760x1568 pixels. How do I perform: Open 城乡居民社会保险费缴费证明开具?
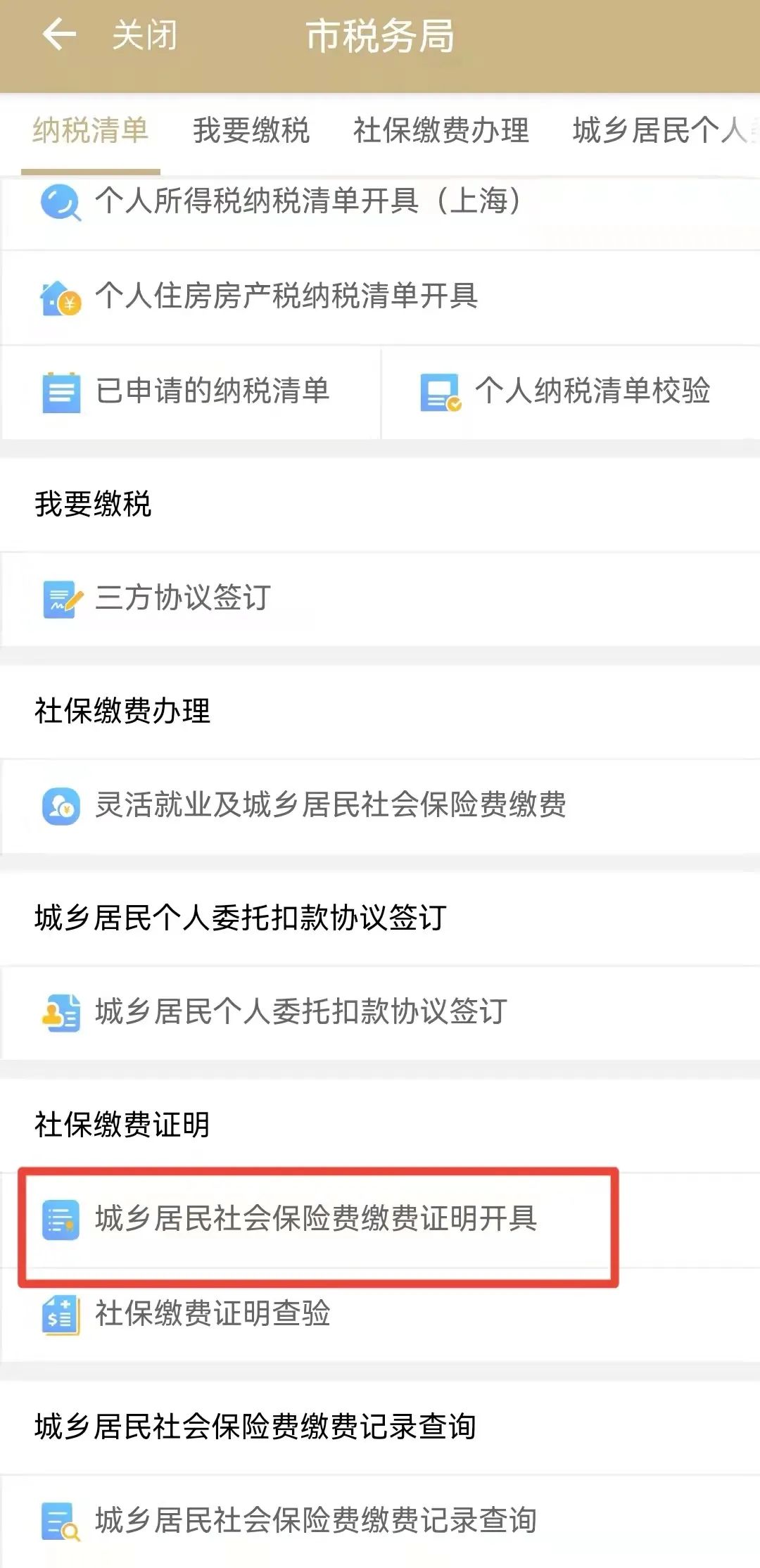[380, 1220]
